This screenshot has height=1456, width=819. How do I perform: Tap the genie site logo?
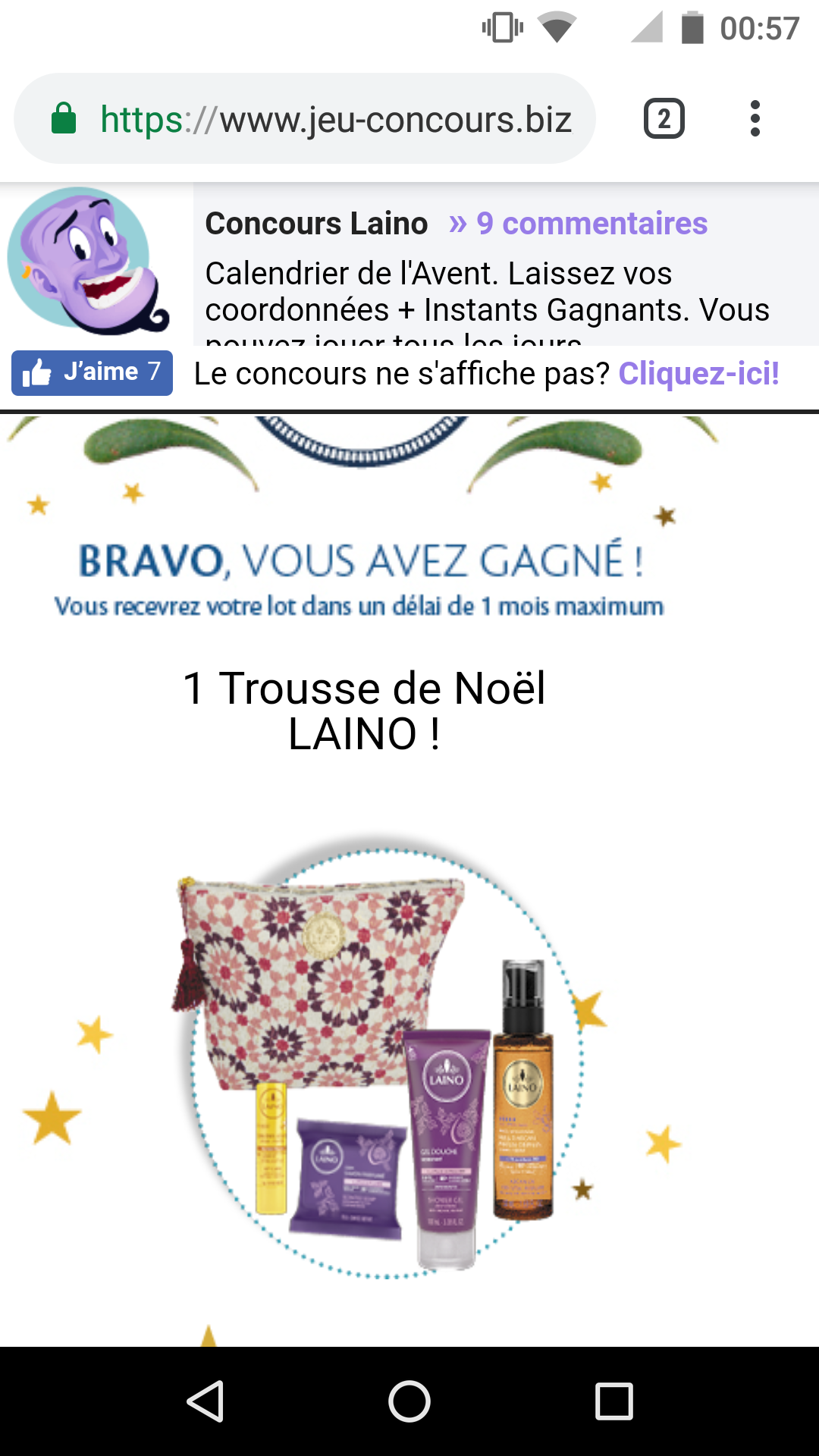click(x=87, y=262)
